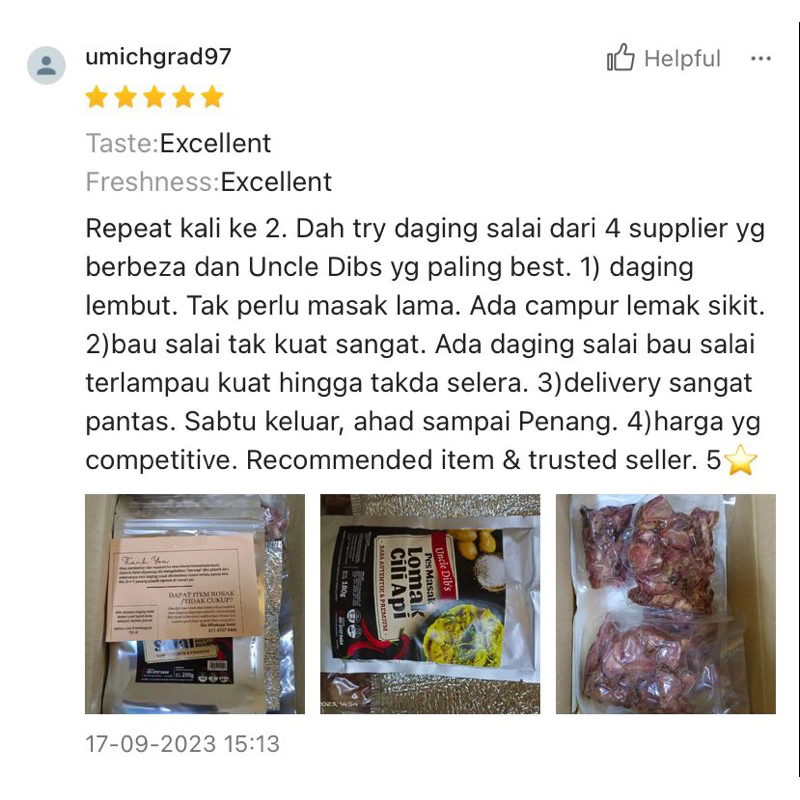View the review photo with the thank-you card
The image size is (800, 800).
(195, 603)
